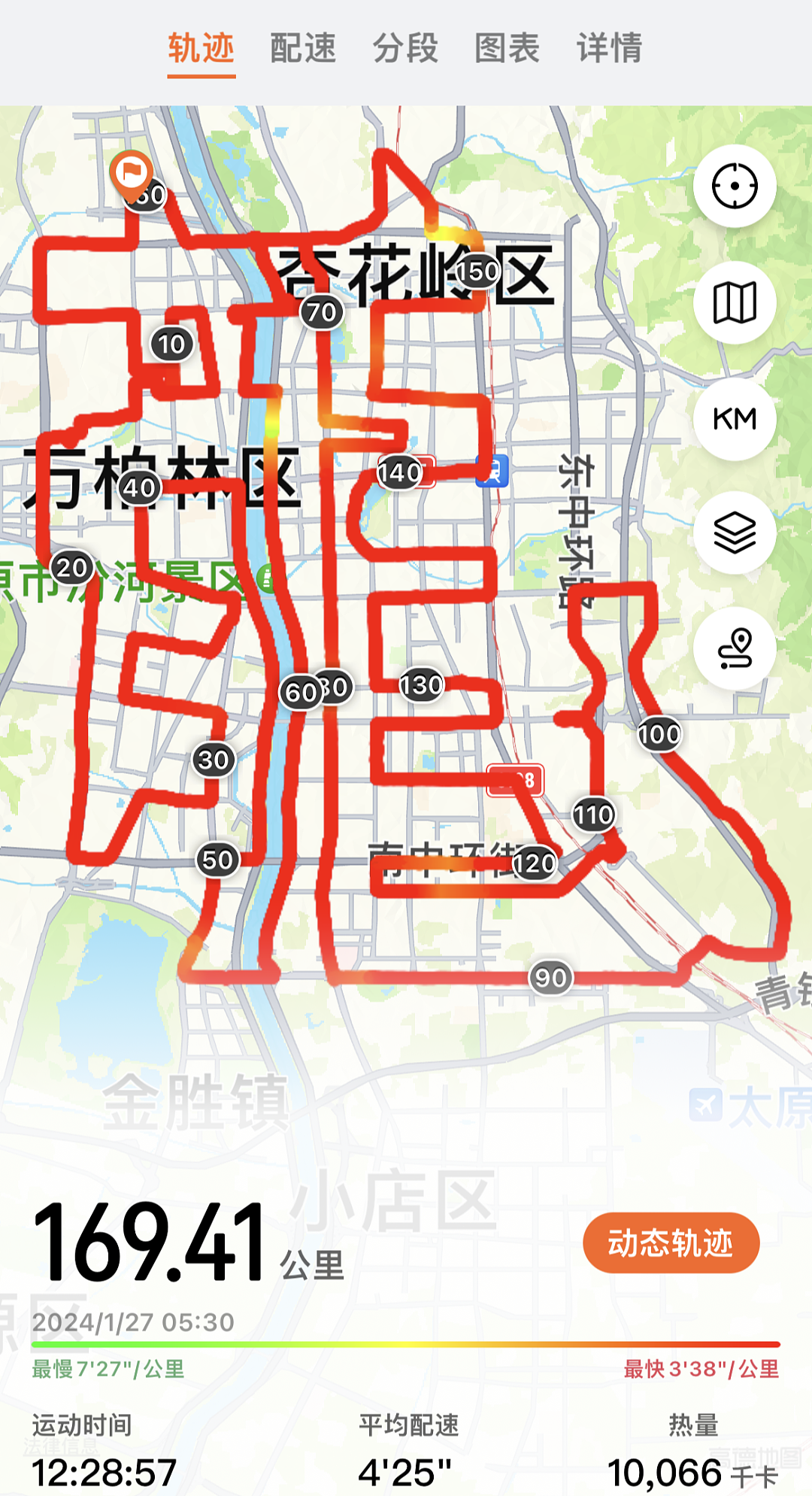Tap the route location pin icon
812x1496 pixels.
(735, 648)
